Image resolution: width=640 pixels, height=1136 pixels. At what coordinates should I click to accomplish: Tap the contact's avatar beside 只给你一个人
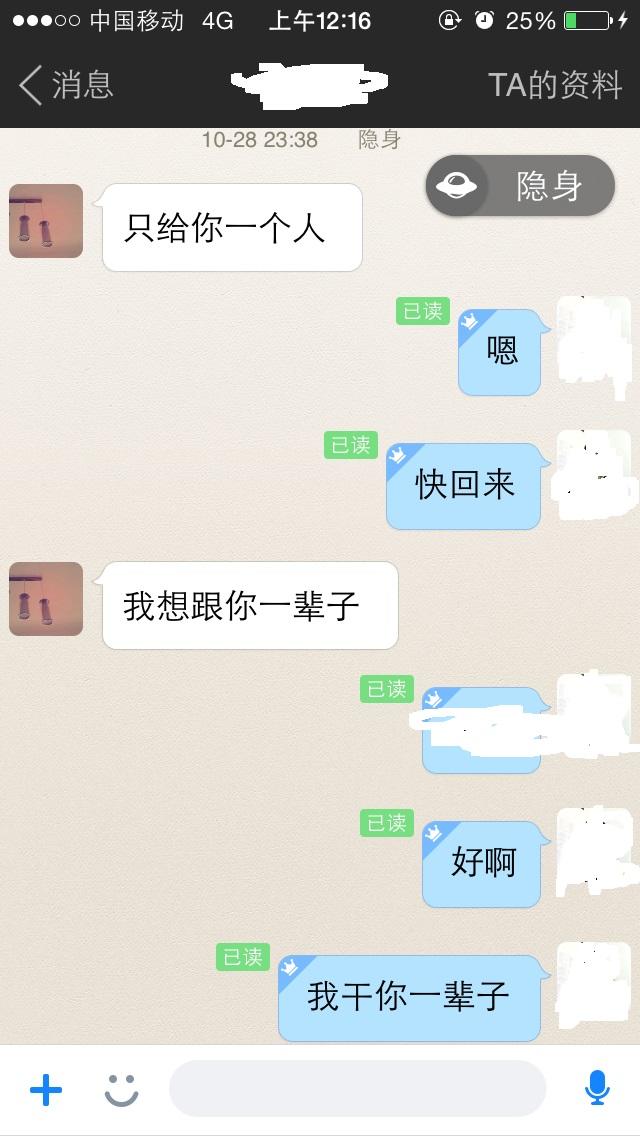coord(46,221)
